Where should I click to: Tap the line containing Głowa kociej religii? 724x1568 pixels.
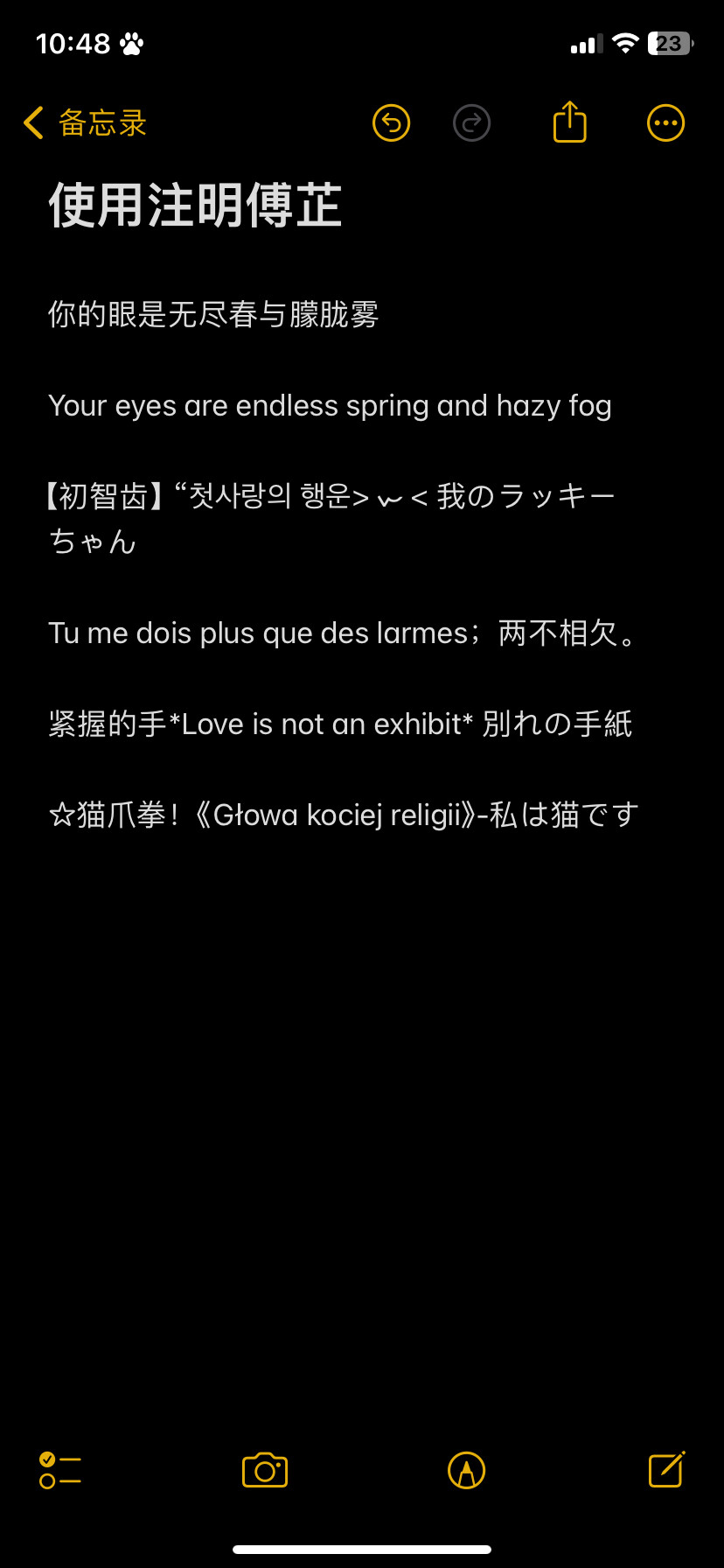[343, 812]
